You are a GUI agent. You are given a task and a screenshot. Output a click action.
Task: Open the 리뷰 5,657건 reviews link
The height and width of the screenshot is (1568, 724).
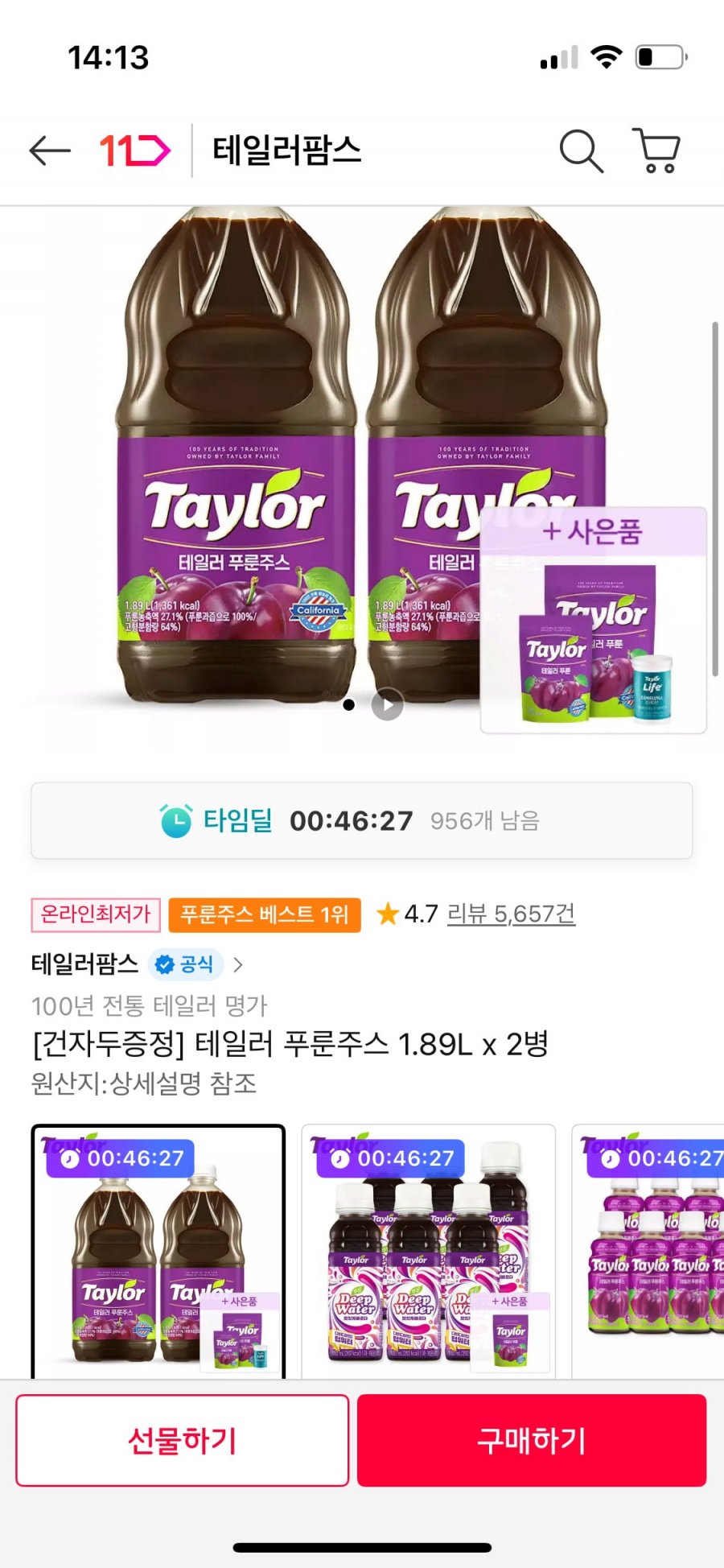point(511,914)
